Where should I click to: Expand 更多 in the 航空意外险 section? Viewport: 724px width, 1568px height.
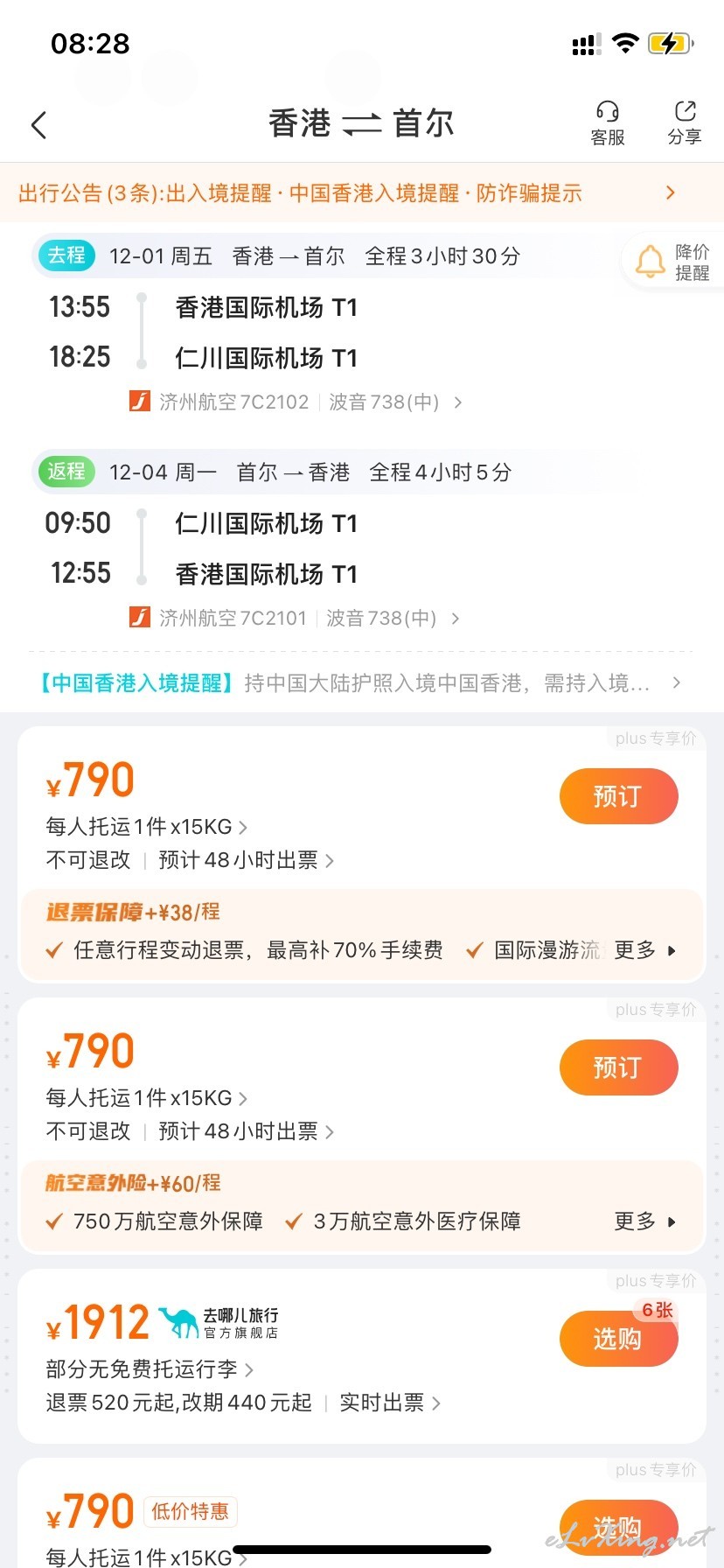pyautogui.click(x=645, y=1221)
